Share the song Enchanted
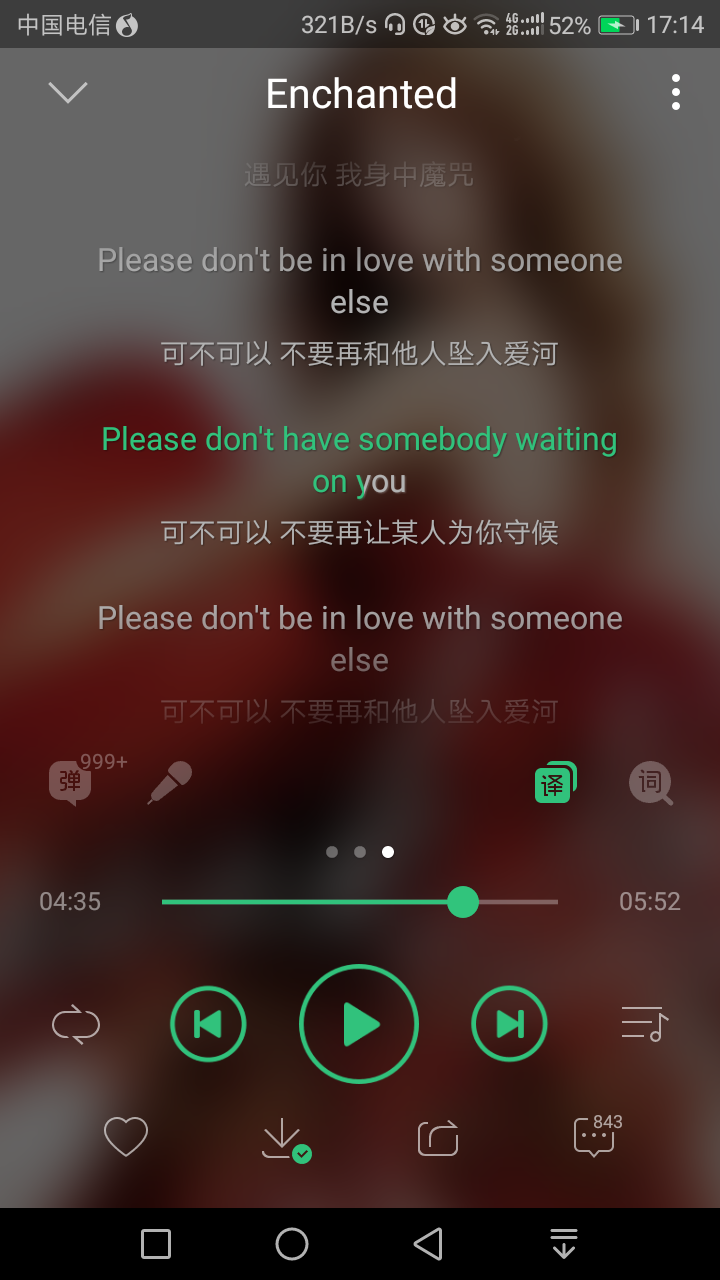 [x=438, y=1138]
